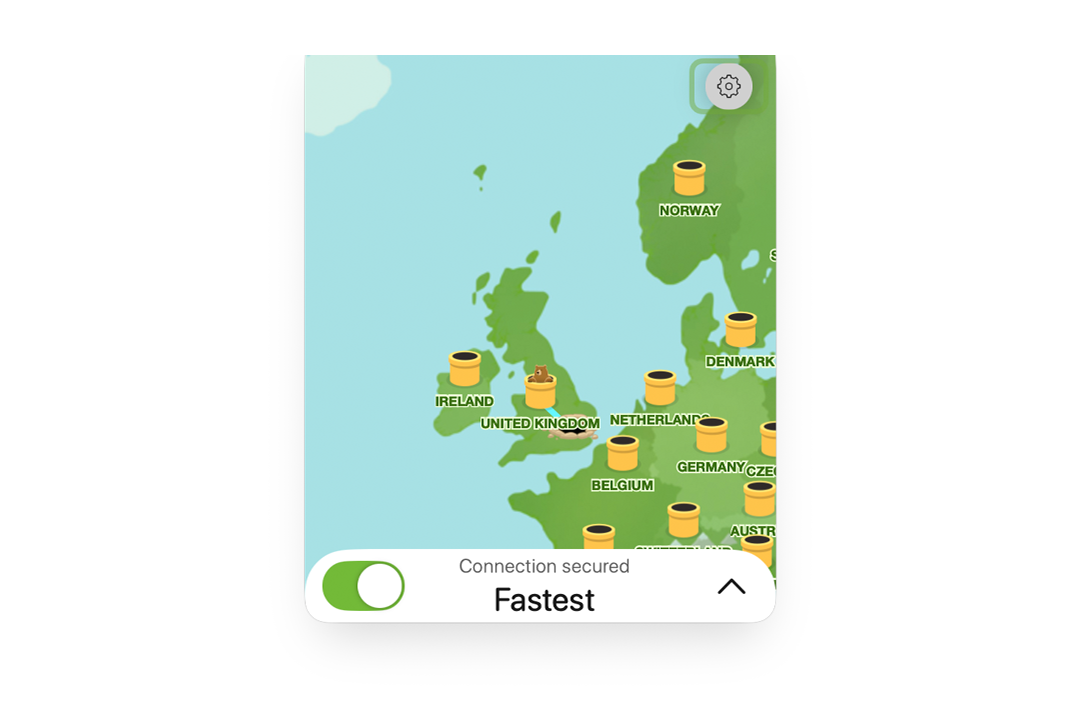Screen dimensions: 1080x720
Task: Connect through the Ireland tunnel
Action: click(465, 369)
